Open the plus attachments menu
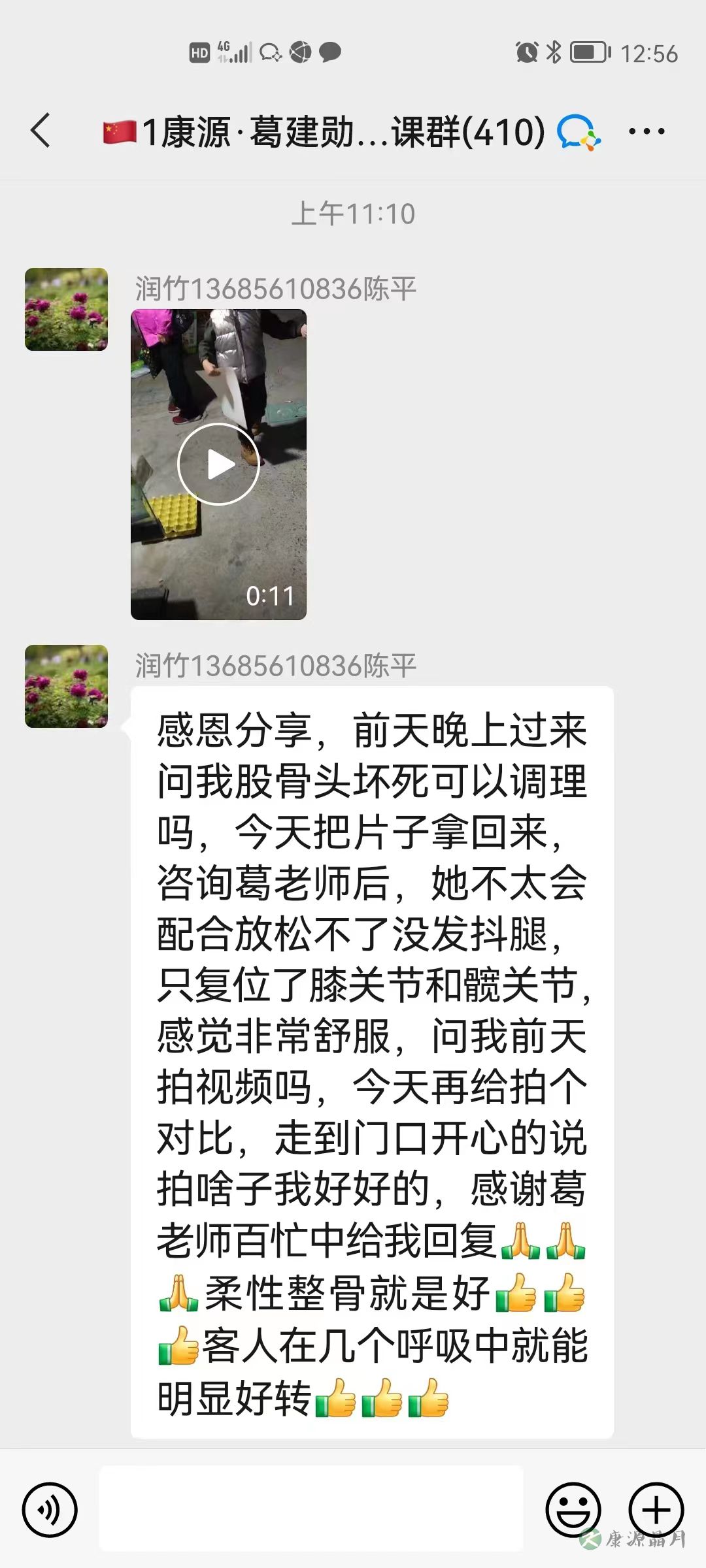Viewport: 706px width, 1568px height. coord(656,1510)
